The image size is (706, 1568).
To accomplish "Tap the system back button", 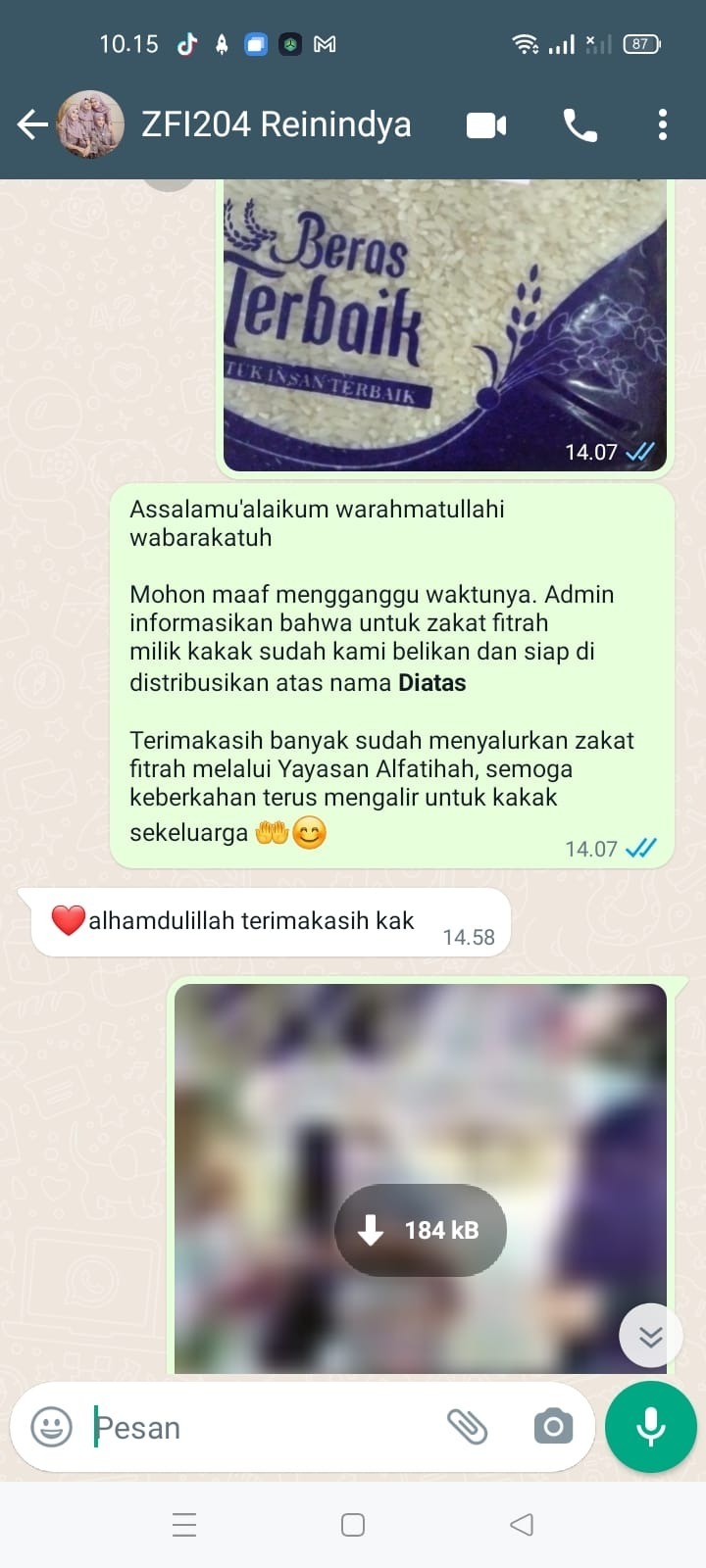I will click(522, 1525).
